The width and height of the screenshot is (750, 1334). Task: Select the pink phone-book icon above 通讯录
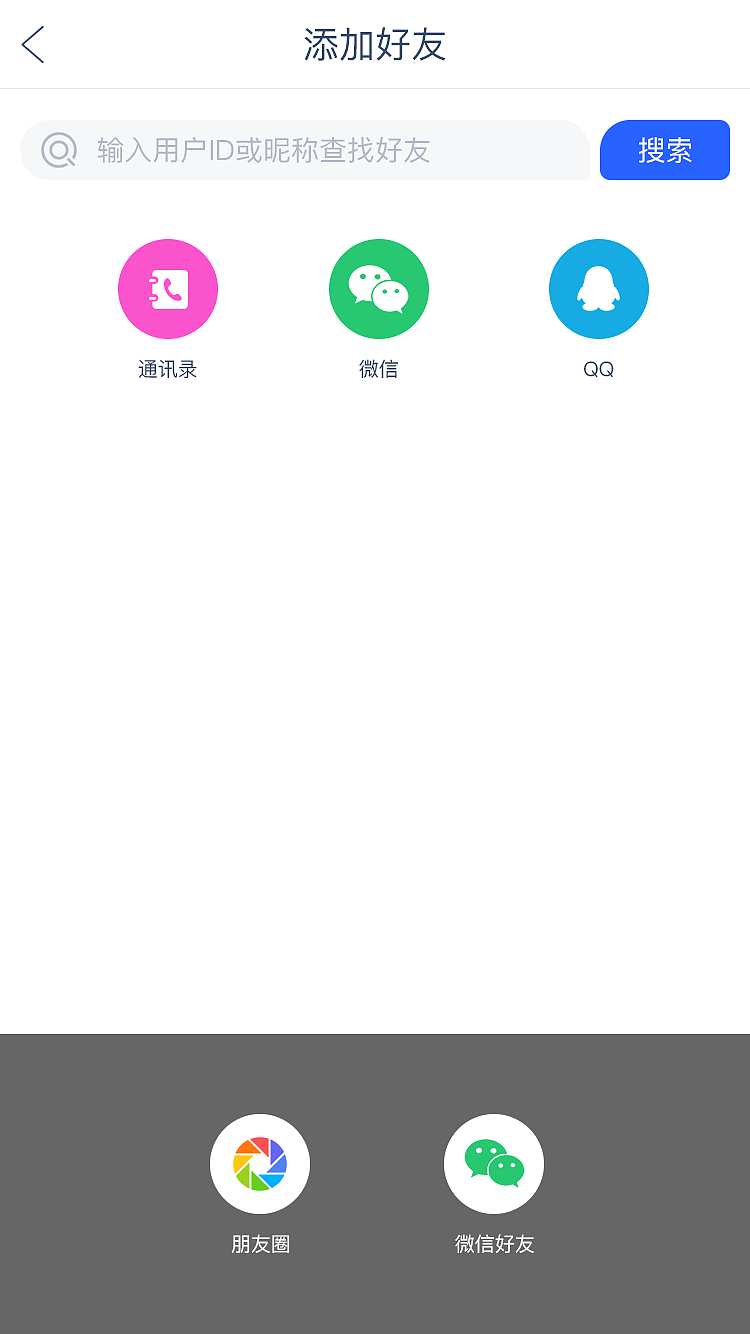[x=167, y=289]
